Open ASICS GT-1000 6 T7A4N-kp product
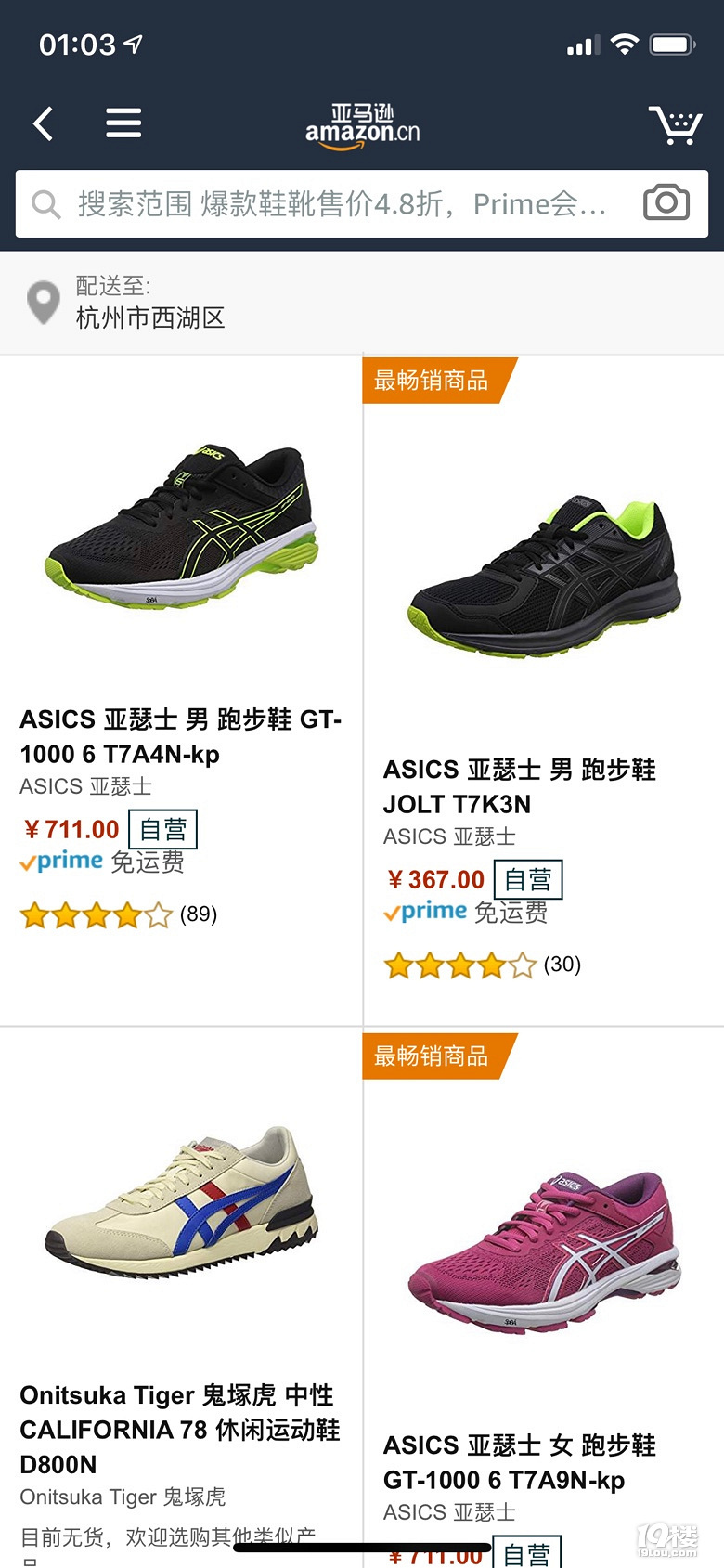Viewport: 724px width, 1568px height. coord(181,736)
